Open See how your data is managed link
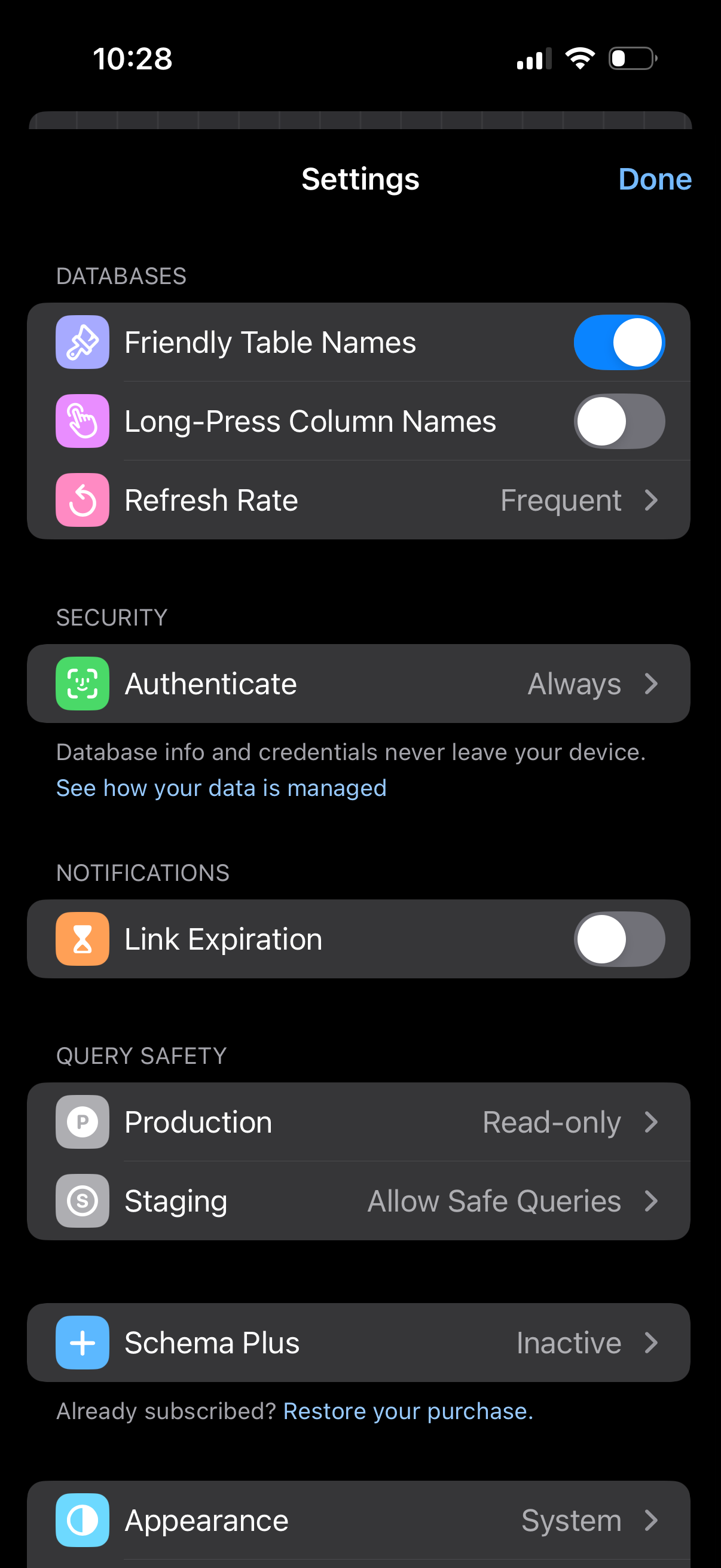Screen dimensions: 721x1568 pyautogui.click(x=221, y=787)
